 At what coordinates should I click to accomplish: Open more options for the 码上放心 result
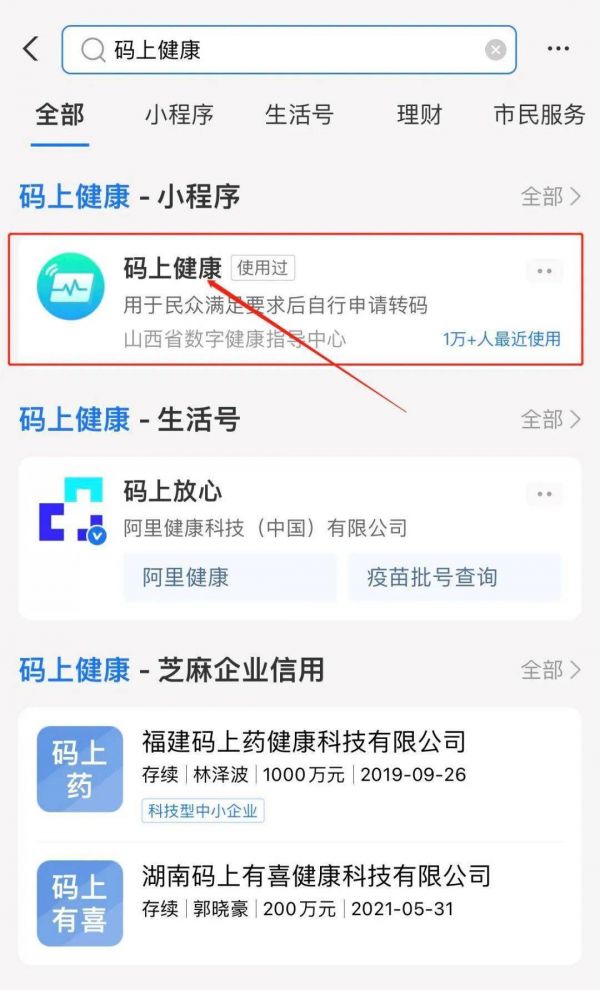click(x=544, y=494)
